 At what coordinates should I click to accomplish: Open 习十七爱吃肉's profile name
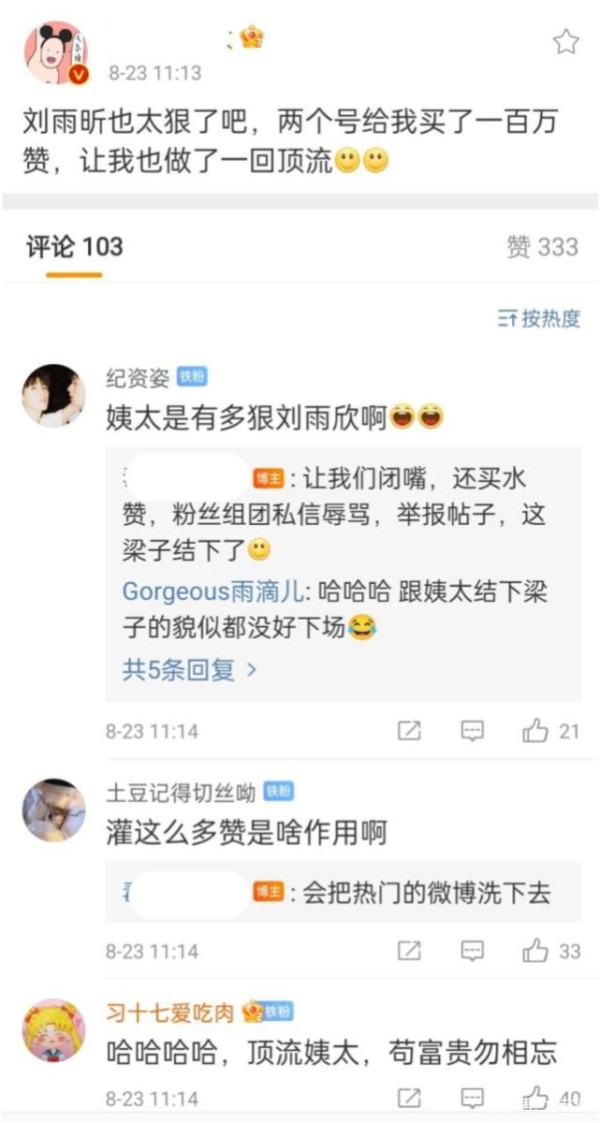pos(170,1013)
